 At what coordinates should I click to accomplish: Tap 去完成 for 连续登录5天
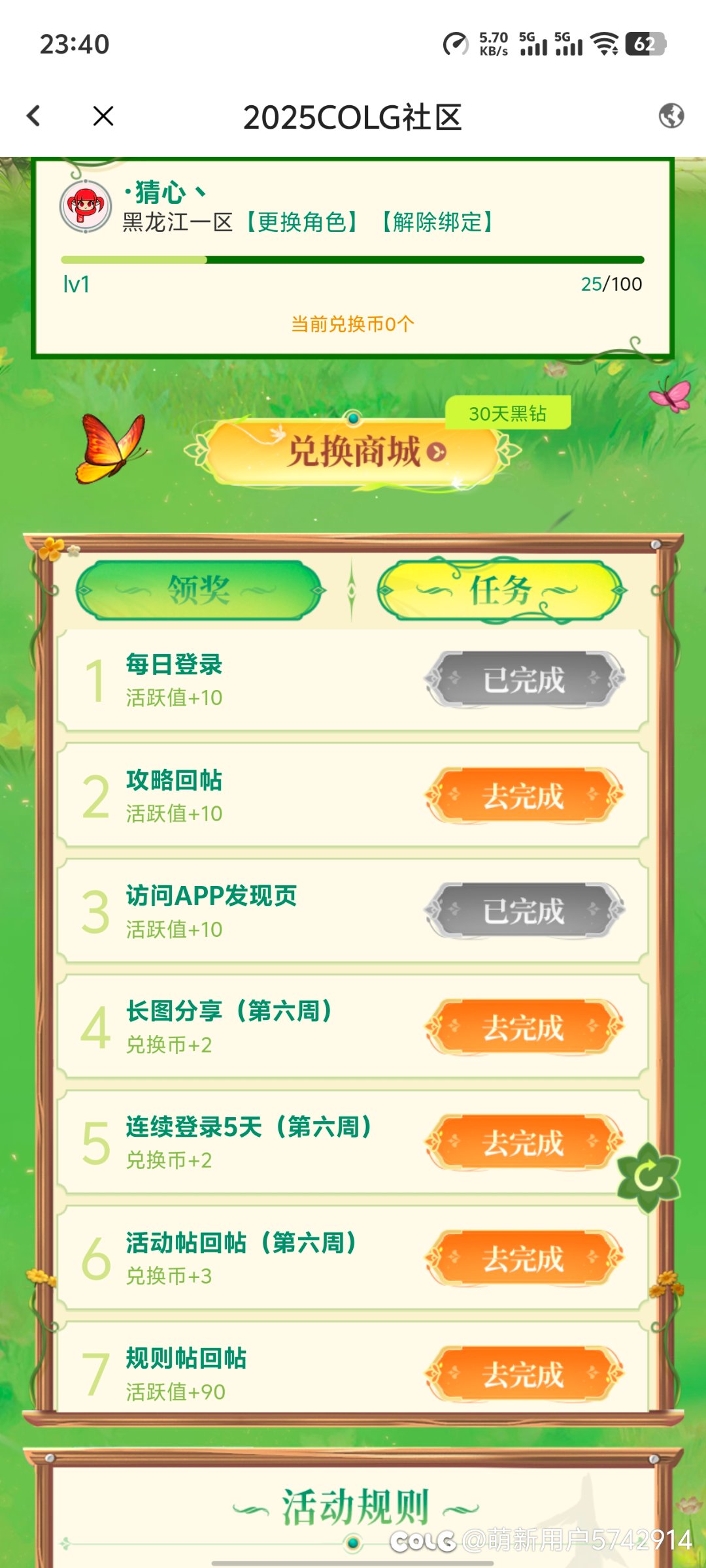point(524,1143)
